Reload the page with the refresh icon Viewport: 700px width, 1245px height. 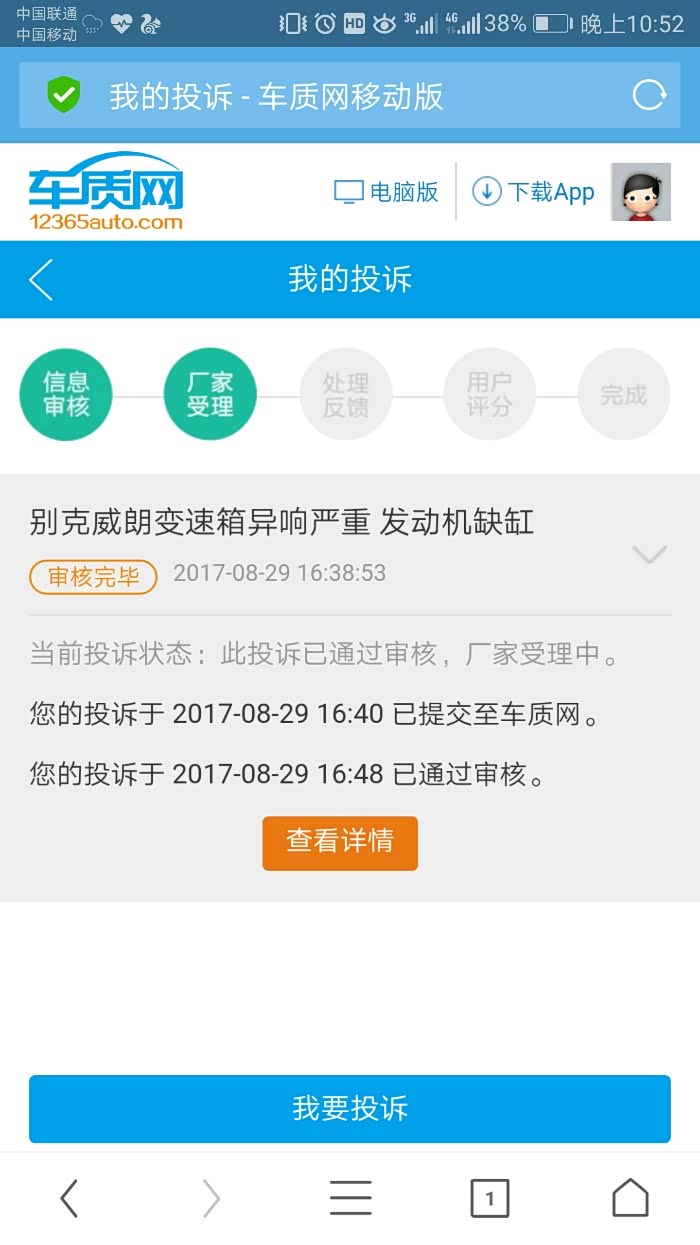pos(650,95)
